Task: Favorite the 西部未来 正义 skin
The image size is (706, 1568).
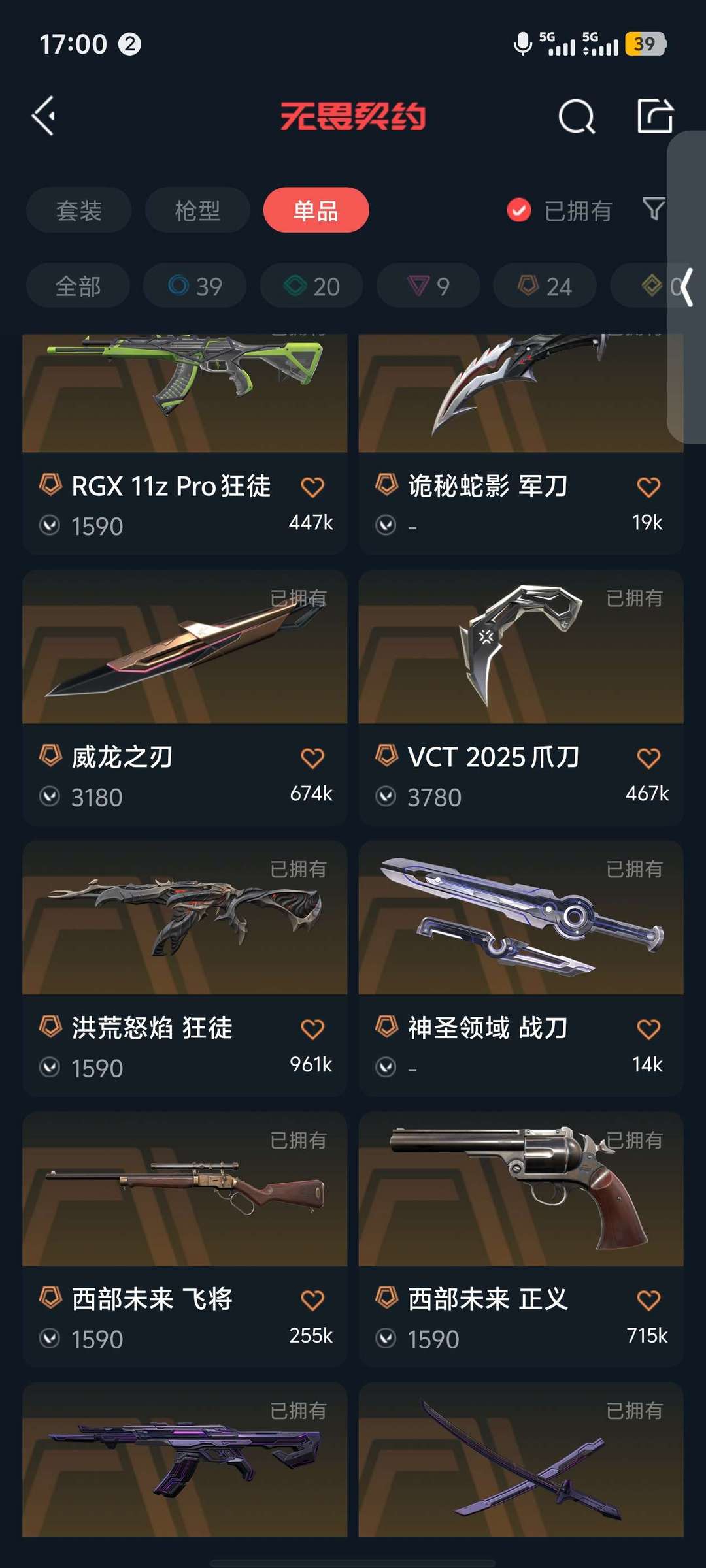Action: (648, 1300)
